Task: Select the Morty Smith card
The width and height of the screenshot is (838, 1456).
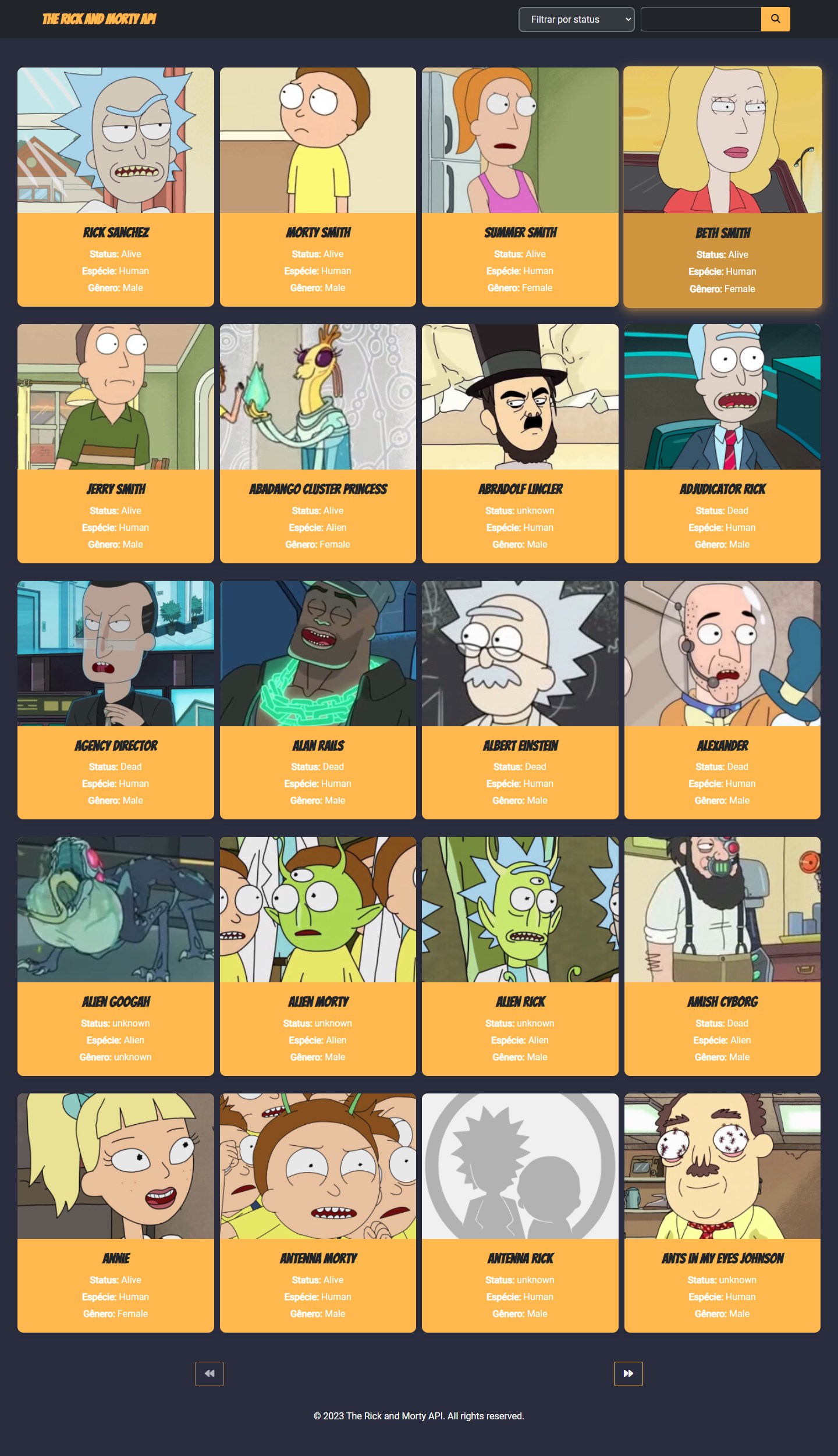Action: [x=318, y=186]
